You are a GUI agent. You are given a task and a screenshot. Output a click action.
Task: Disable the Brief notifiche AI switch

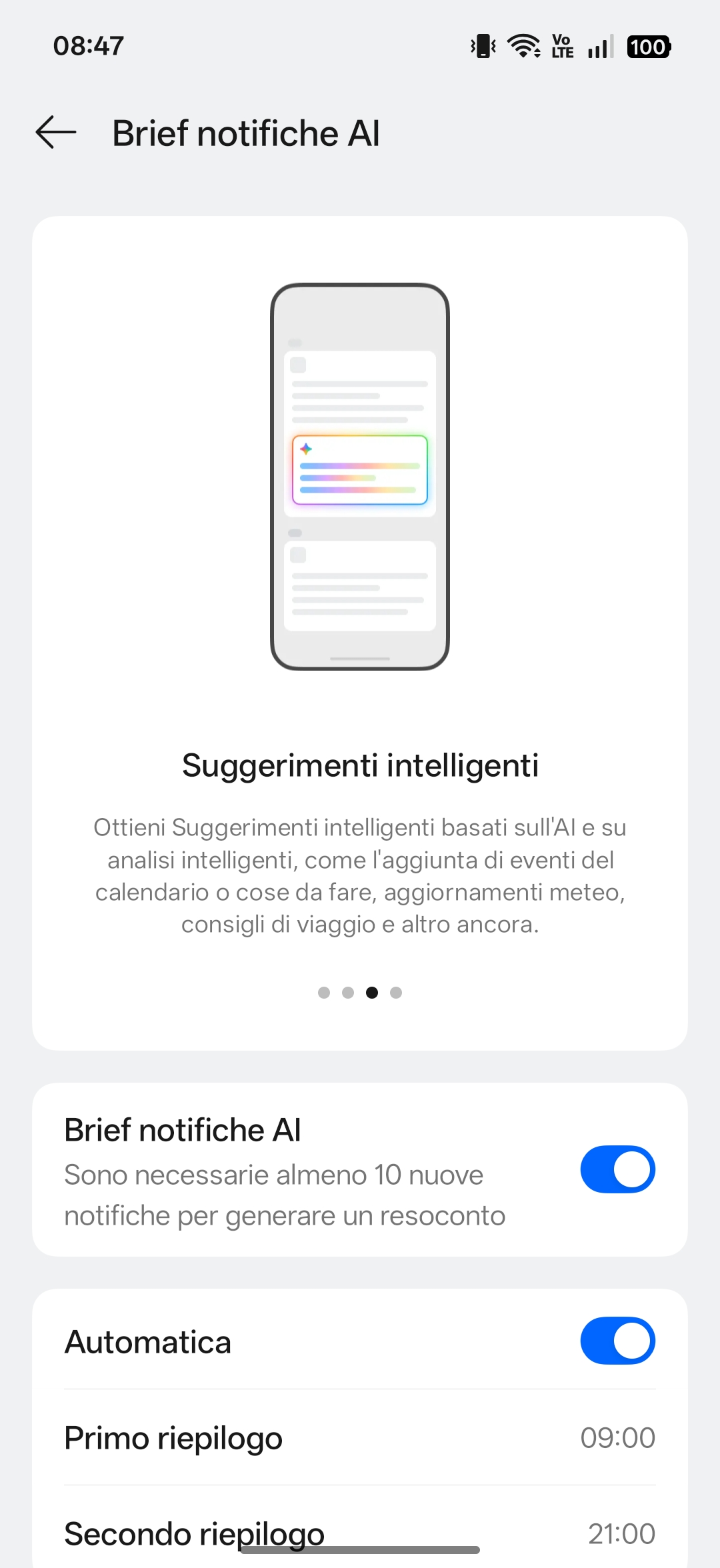[617, 1169]
